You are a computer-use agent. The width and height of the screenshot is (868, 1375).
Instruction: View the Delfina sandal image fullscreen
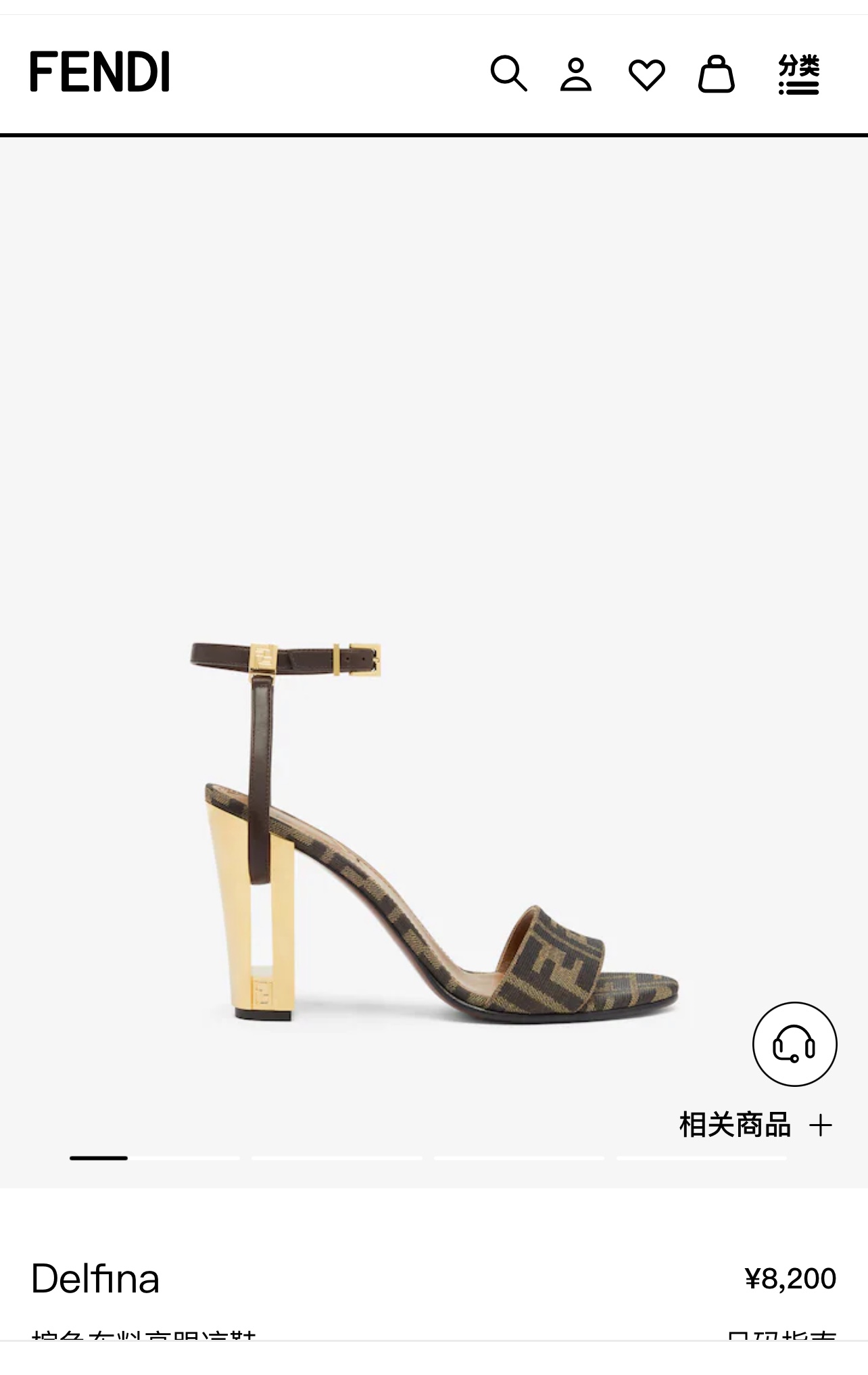pyautogui.click(x=434, y=832)
